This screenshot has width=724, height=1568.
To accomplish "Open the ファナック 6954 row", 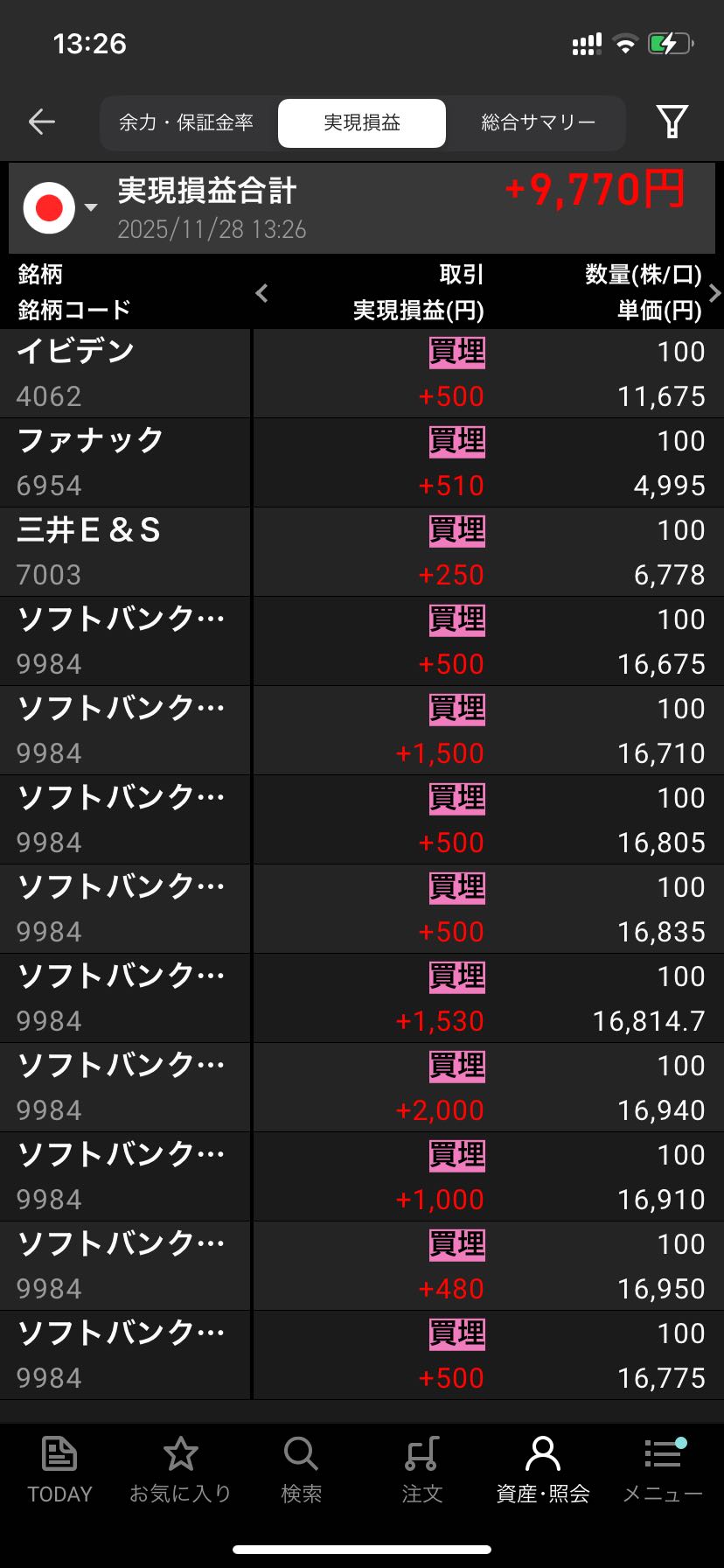I will coord(362,463).
